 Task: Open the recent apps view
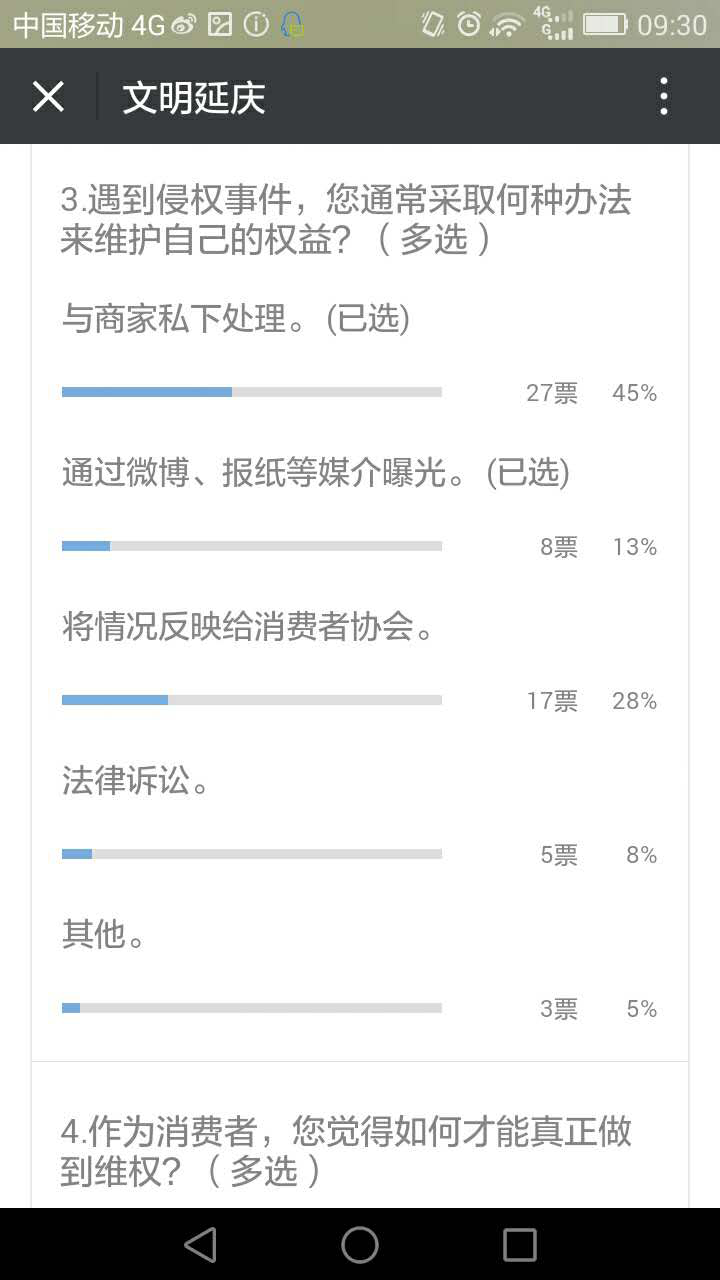(520, 1245)
